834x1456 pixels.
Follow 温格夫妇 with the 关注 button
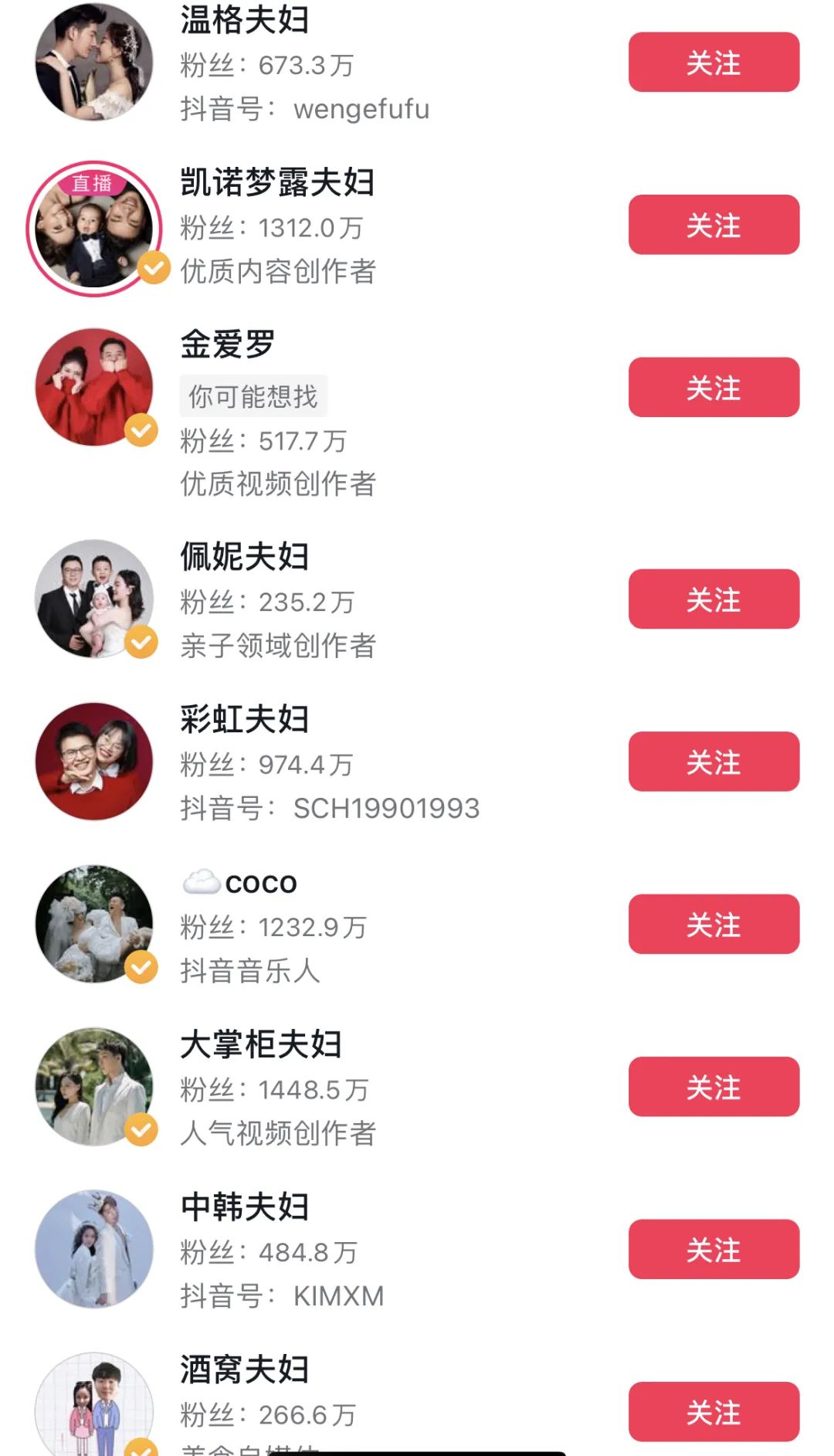click(x=713, y=63)
